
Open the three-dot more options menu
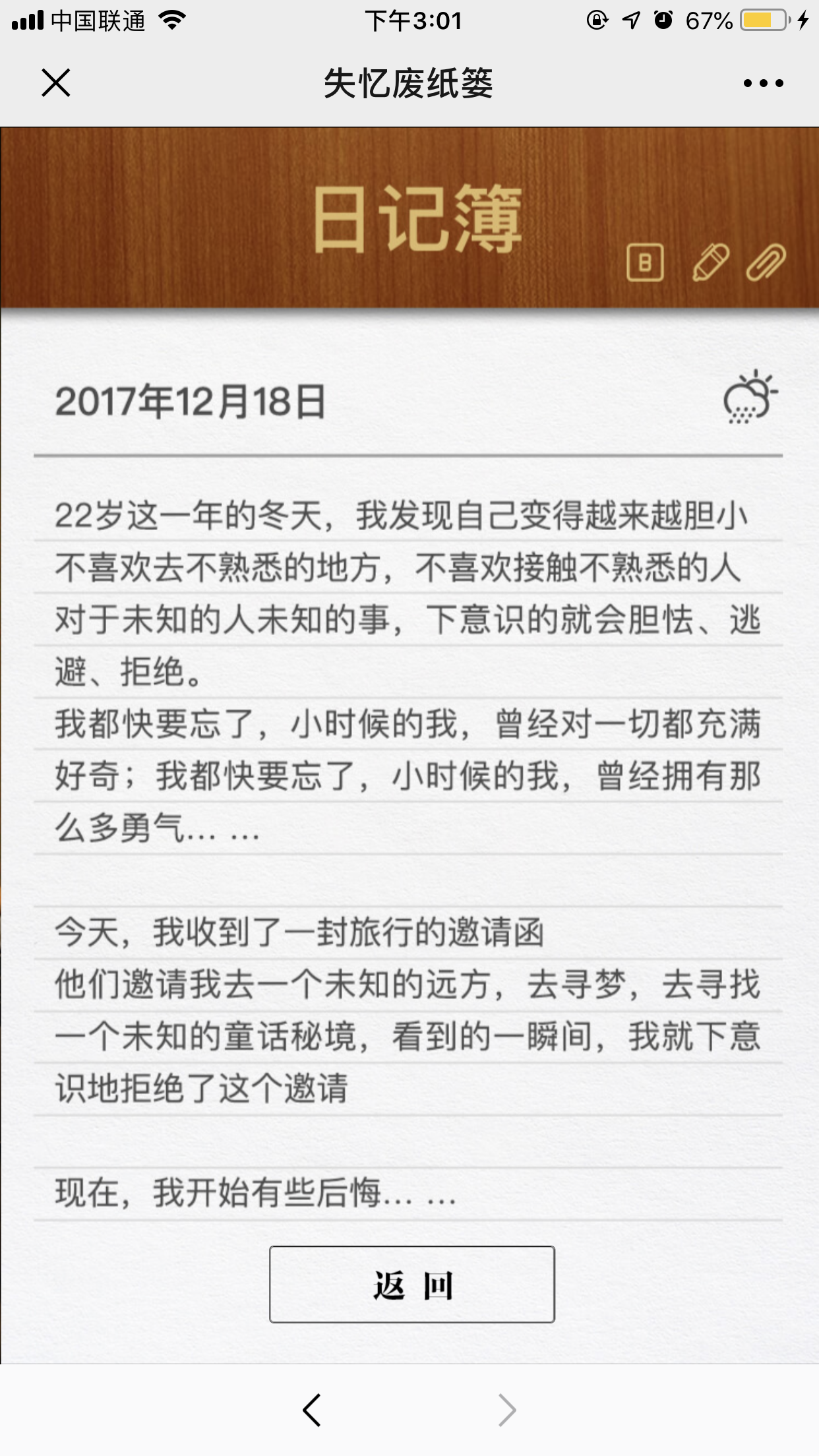coord(763,83)
